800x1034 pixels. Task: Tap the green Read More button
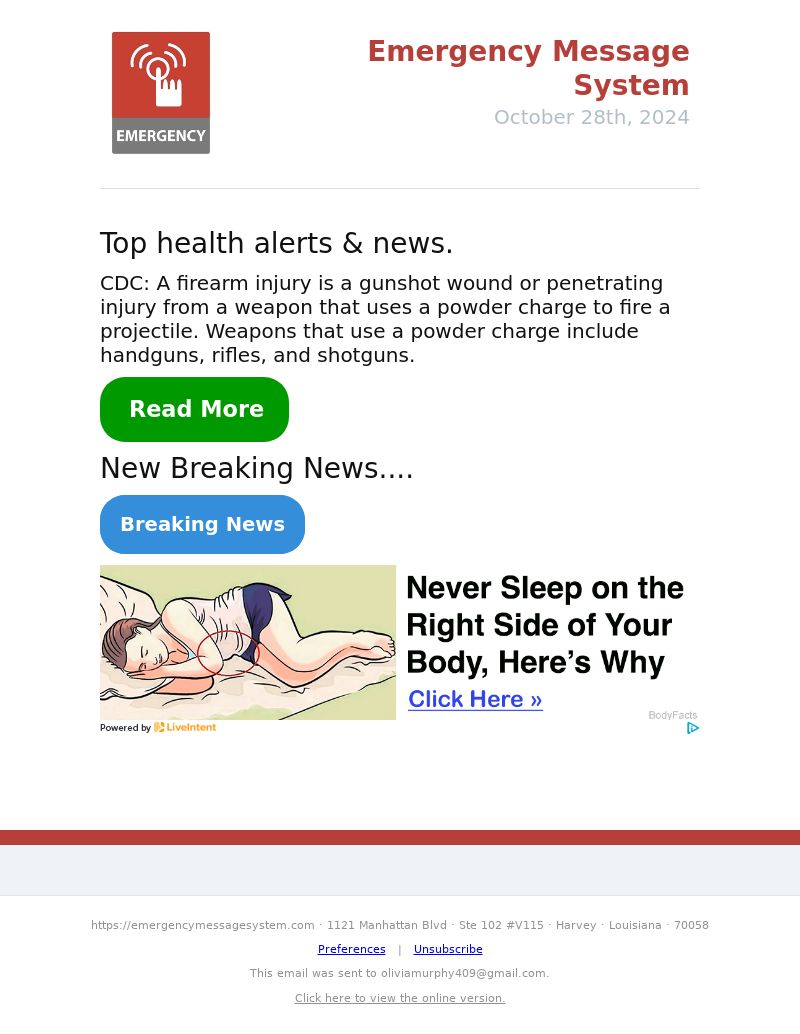click(194, 409)
